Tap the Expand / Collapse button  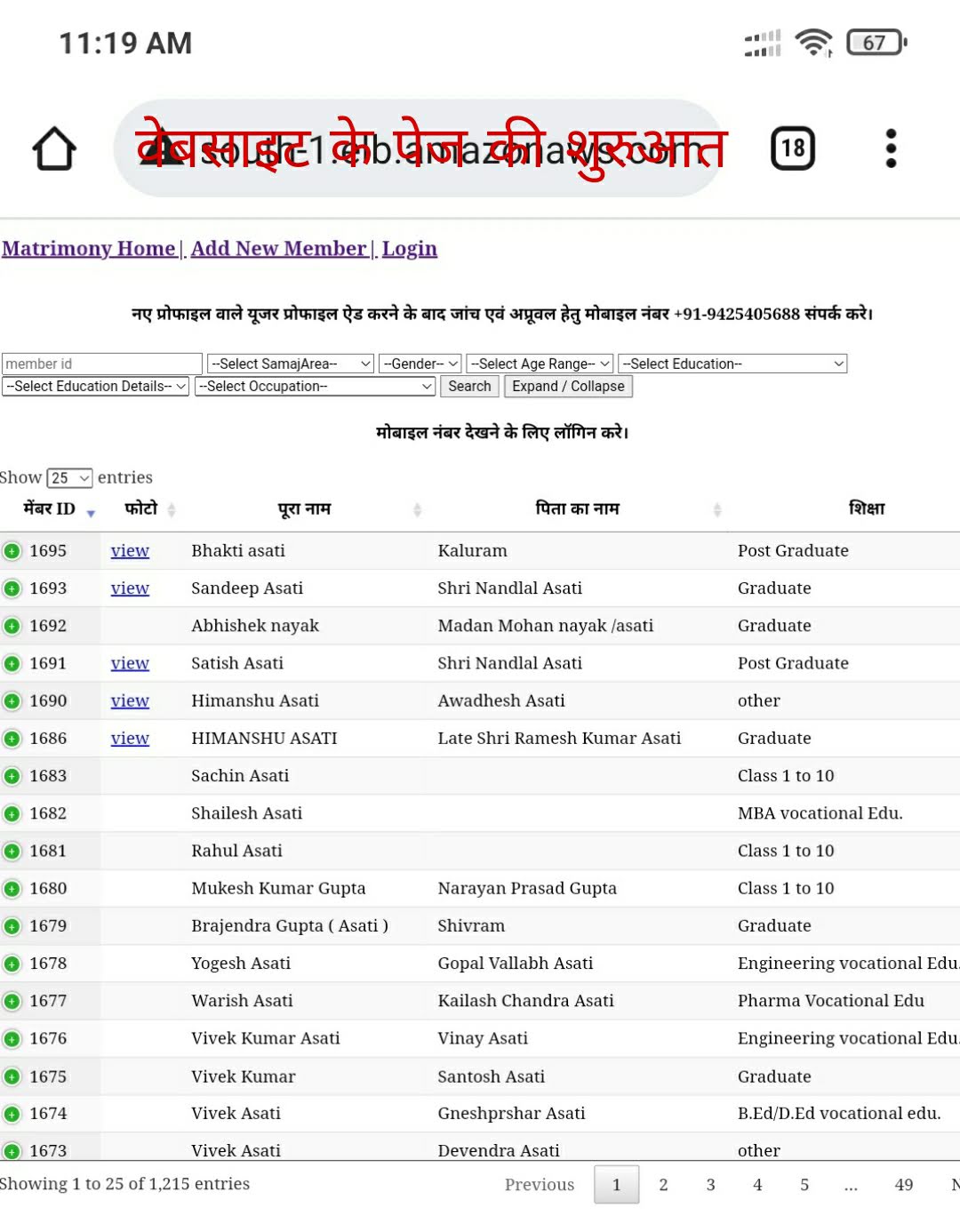568,386
